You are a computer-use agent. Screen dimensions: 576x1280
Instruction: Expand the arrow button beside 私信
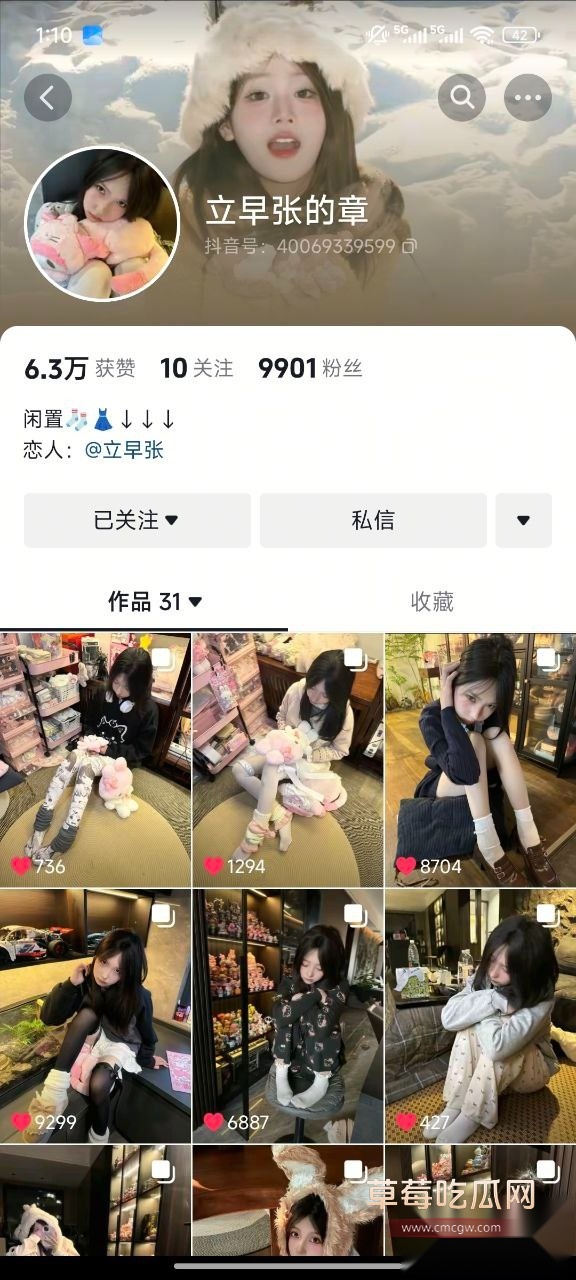tap(523, 520)
